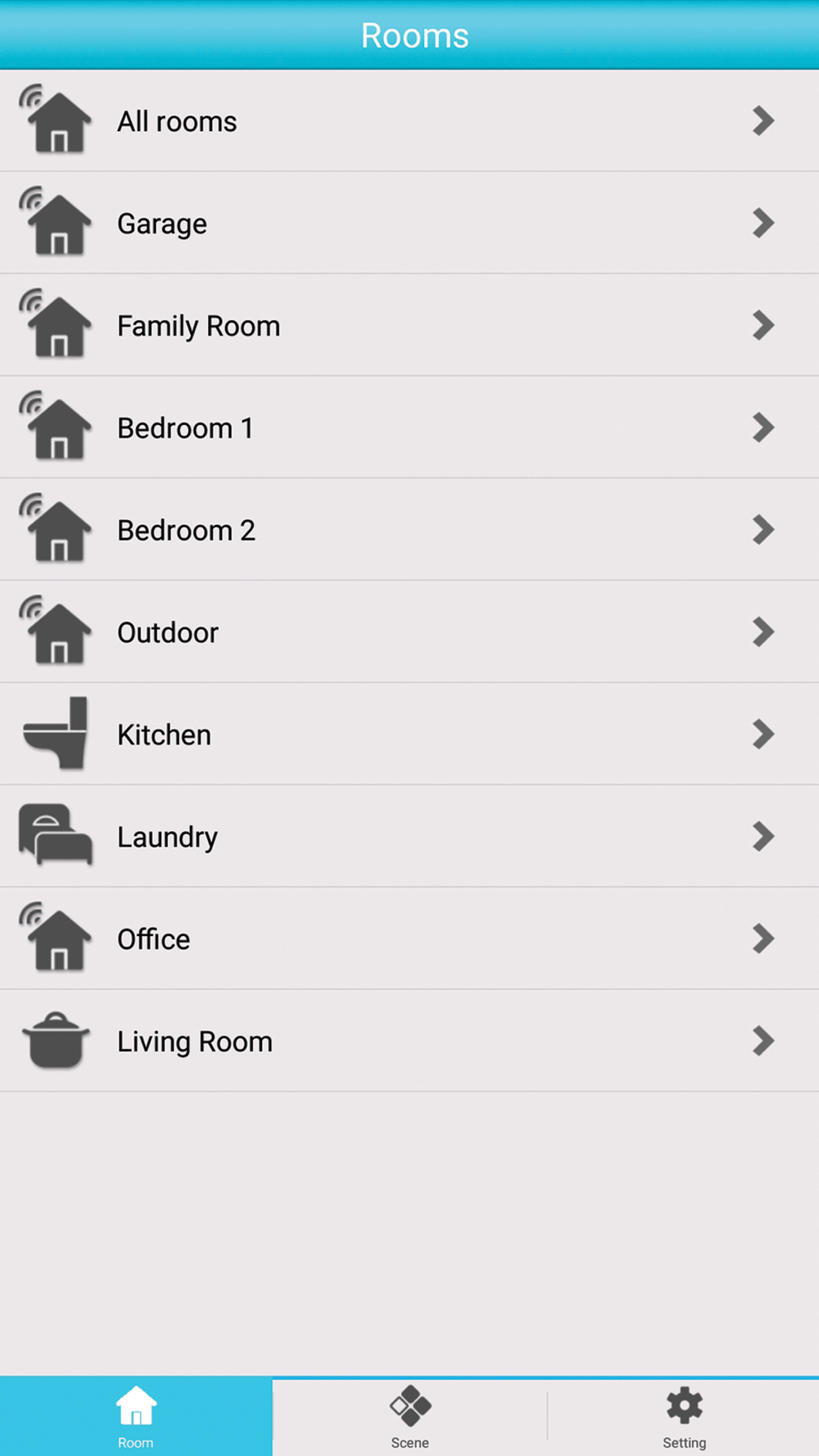Open the Setting tab
Viewport: 819px width, 1456px height.
[x=684, y=1418]
